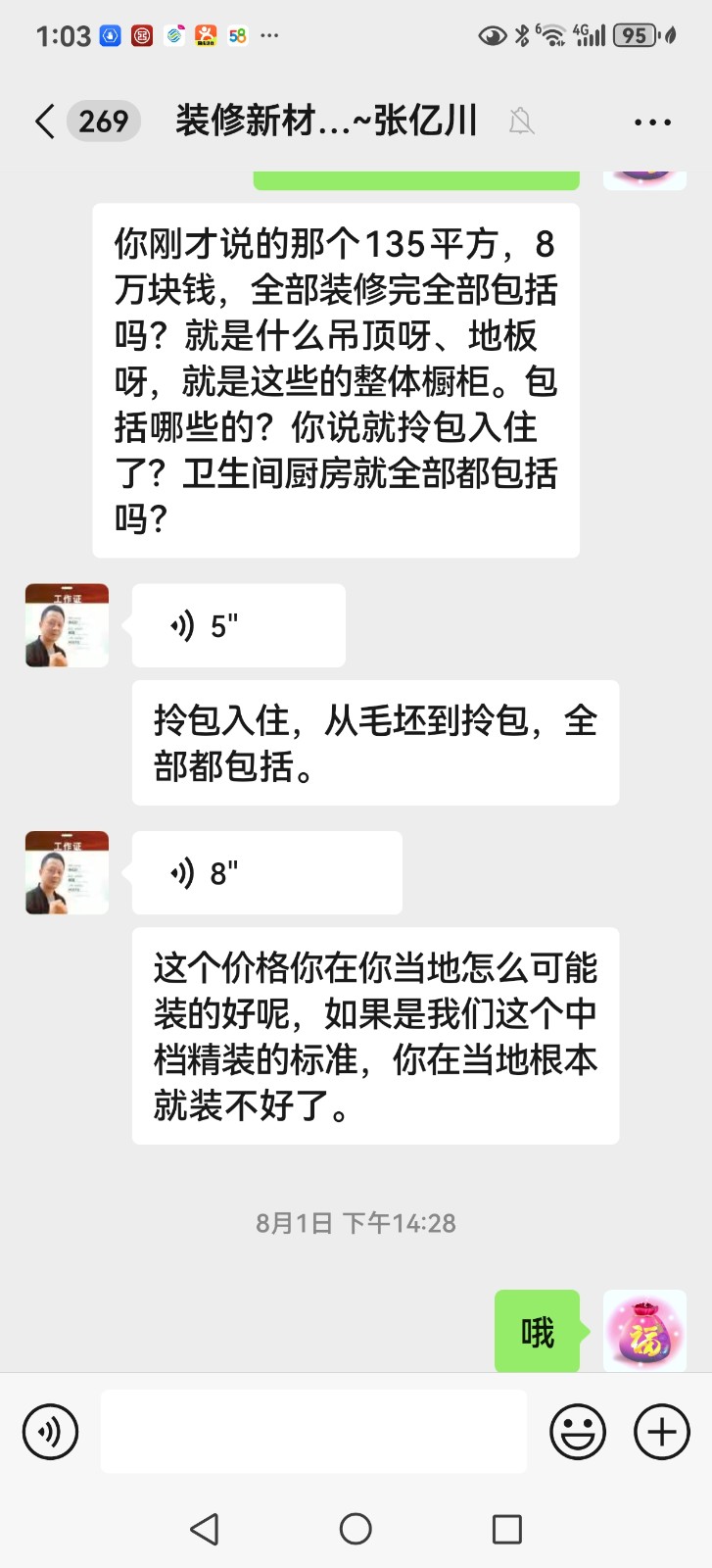
Task: Open the plus attachments menu
Action: pos(662,1432)
